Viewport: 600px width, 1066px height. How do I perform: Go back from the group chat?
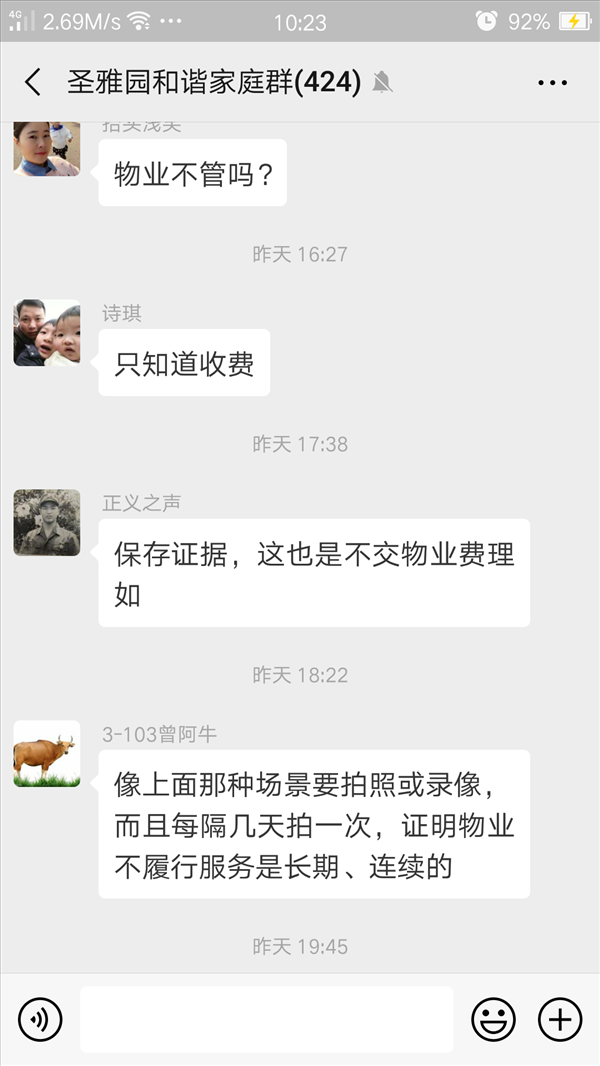click(x=33, y=82)
